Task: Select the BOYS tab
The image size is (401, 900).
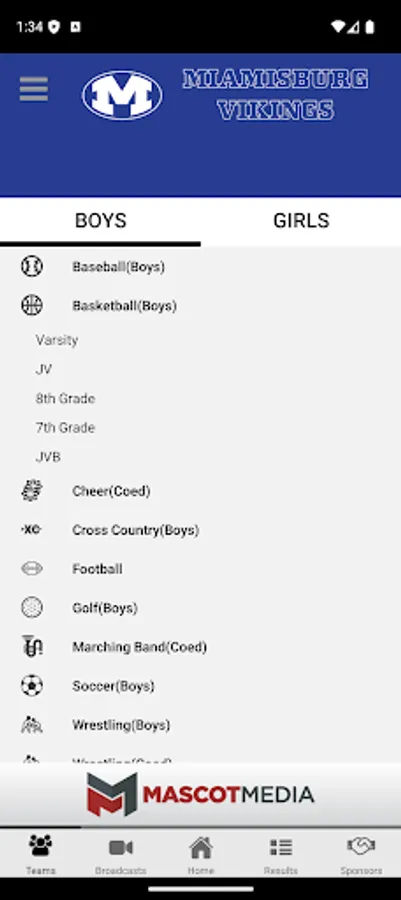Action: (x=100, y=221)
